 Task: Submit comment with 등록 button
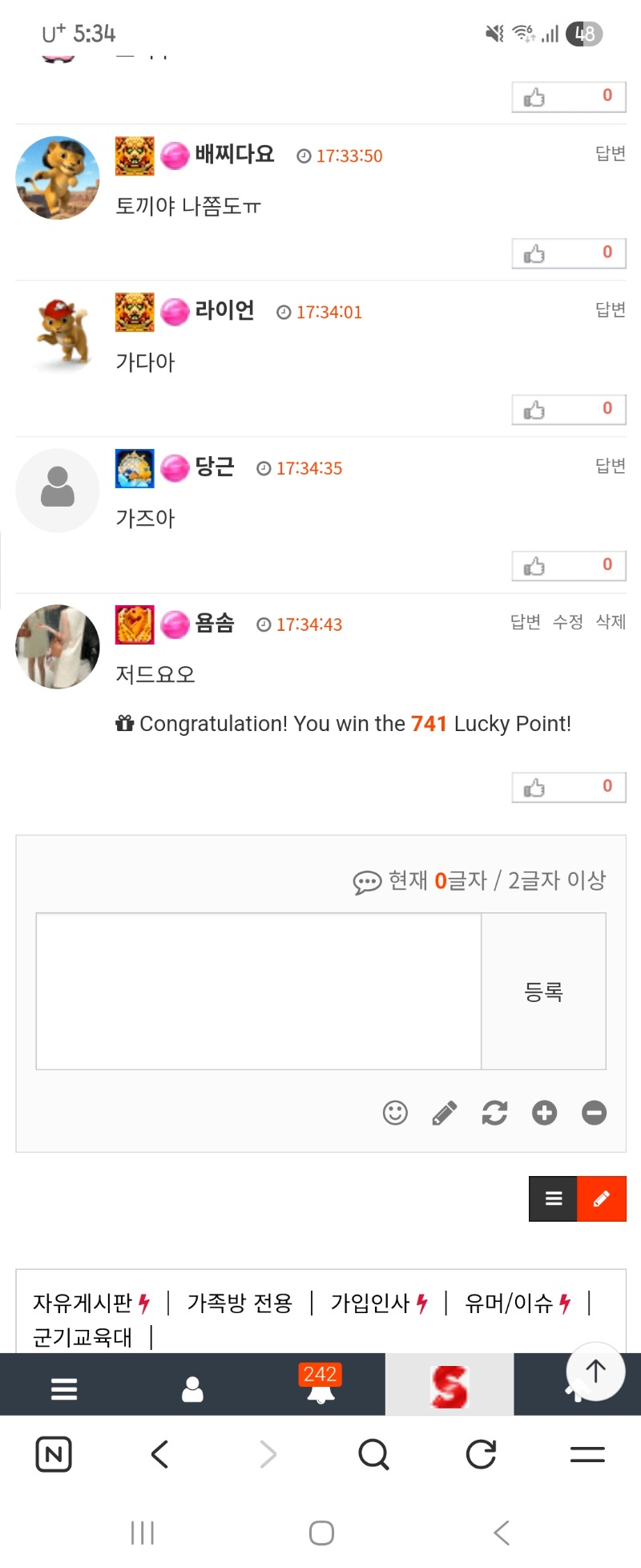pos(543,992)
